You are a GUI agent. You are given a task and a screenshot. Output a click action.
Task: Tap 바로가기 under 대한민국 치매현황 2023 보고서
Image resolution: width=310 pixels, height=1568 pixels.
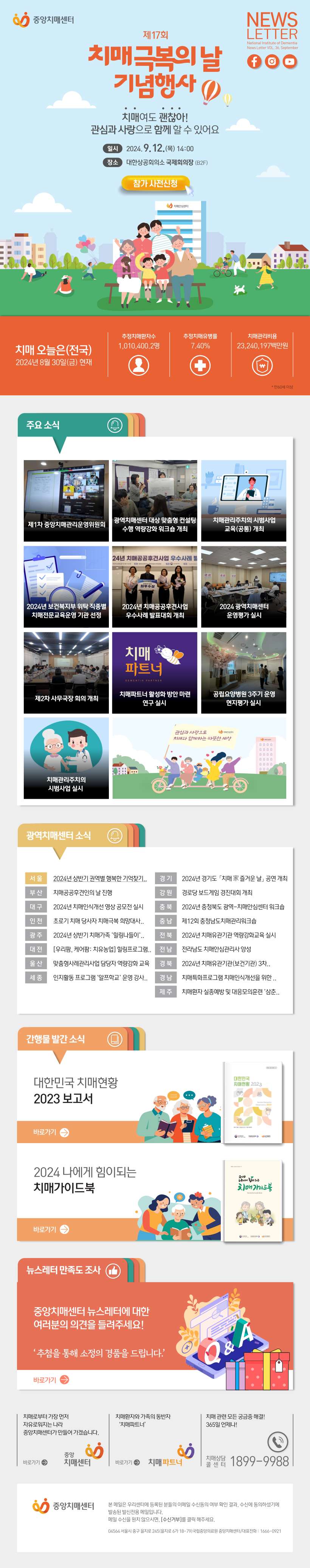pyautogui.click(x=51, y=1132)
